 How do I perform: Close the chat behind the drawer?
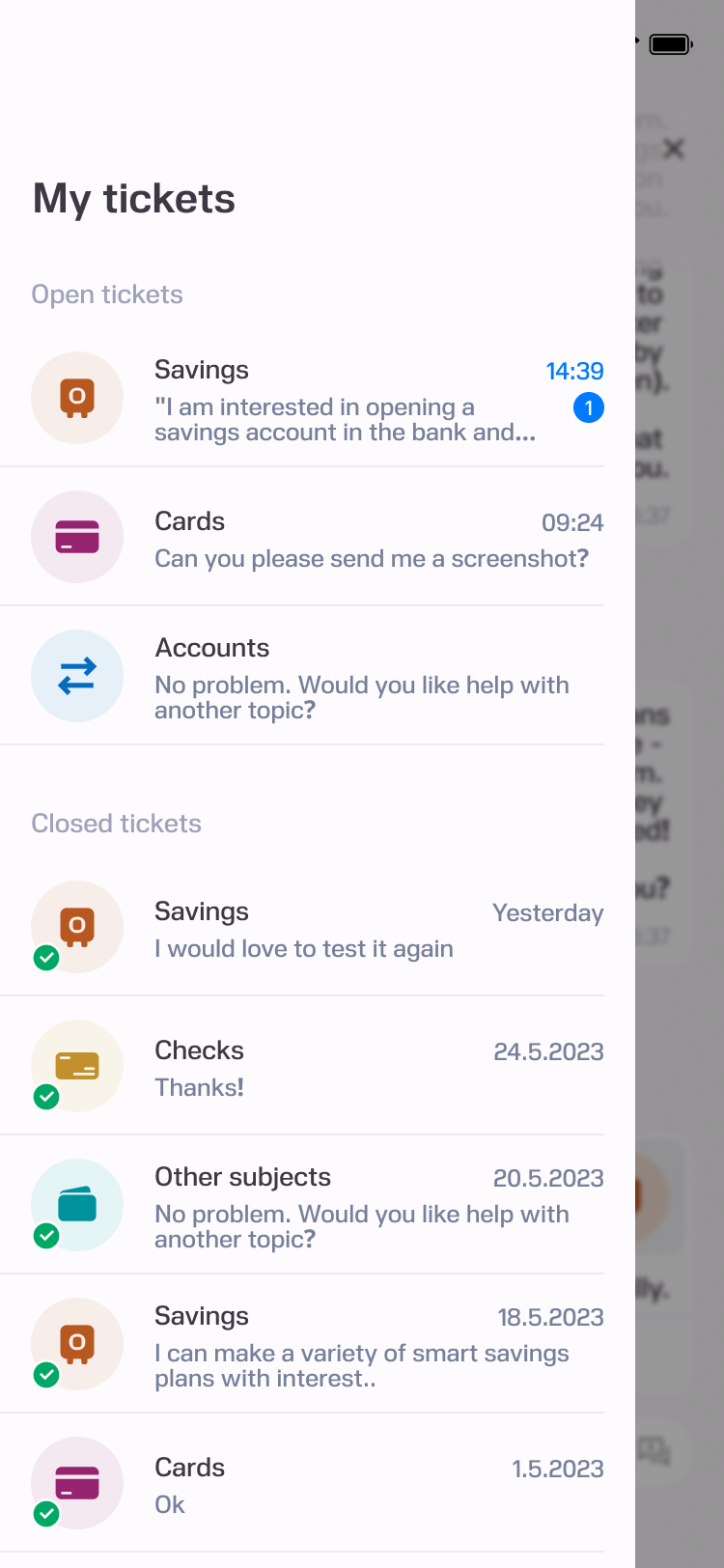click(674, 149)
